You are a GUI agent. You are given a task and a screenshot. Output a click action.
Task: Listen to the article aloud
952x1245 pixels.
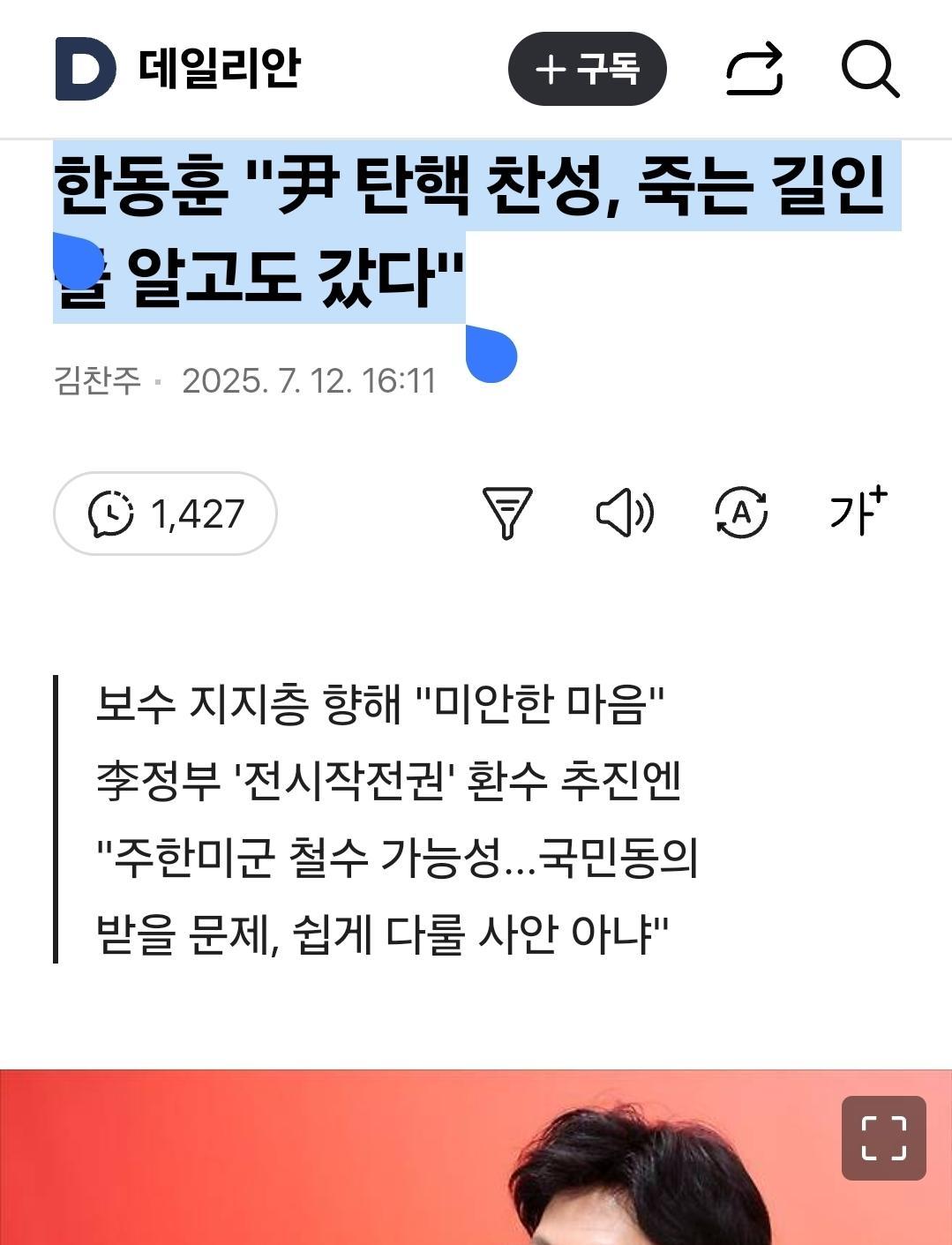pyautogui.click(x=625, y=513)
